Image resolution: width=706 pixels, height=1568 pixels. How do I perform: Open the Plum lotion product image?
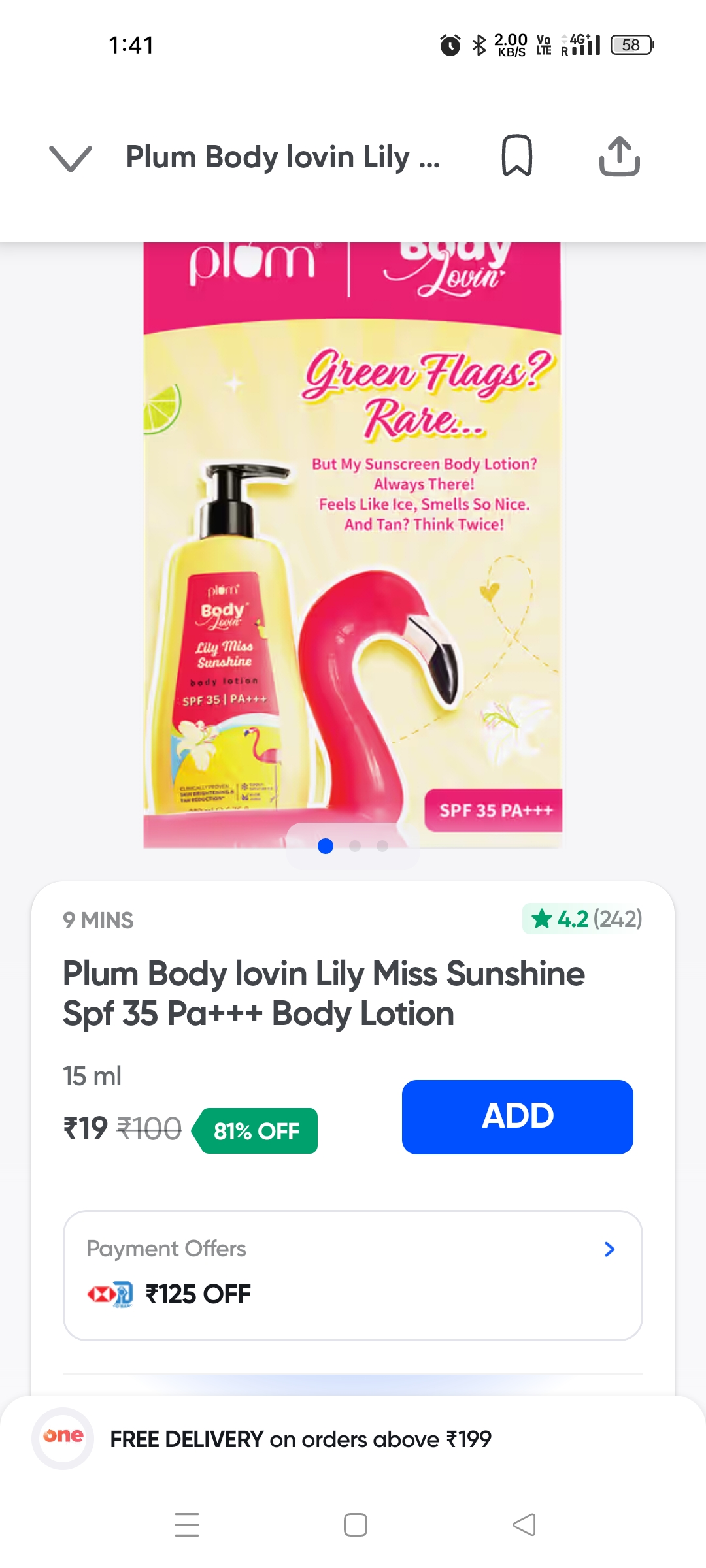352,542
